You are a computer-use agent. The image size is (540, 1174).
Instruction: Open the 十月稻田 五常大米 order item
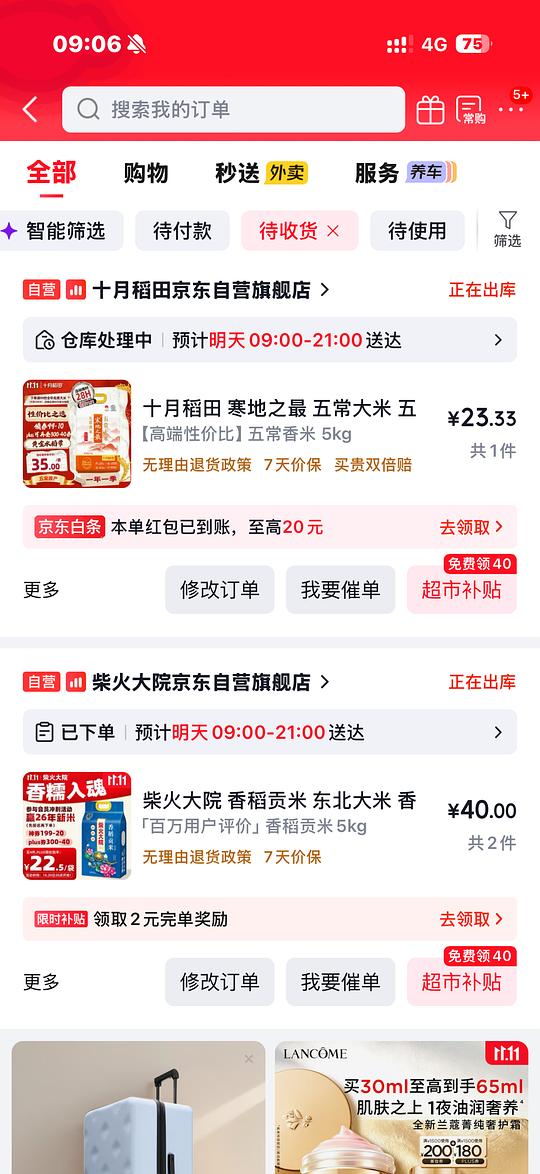[270, 434]
